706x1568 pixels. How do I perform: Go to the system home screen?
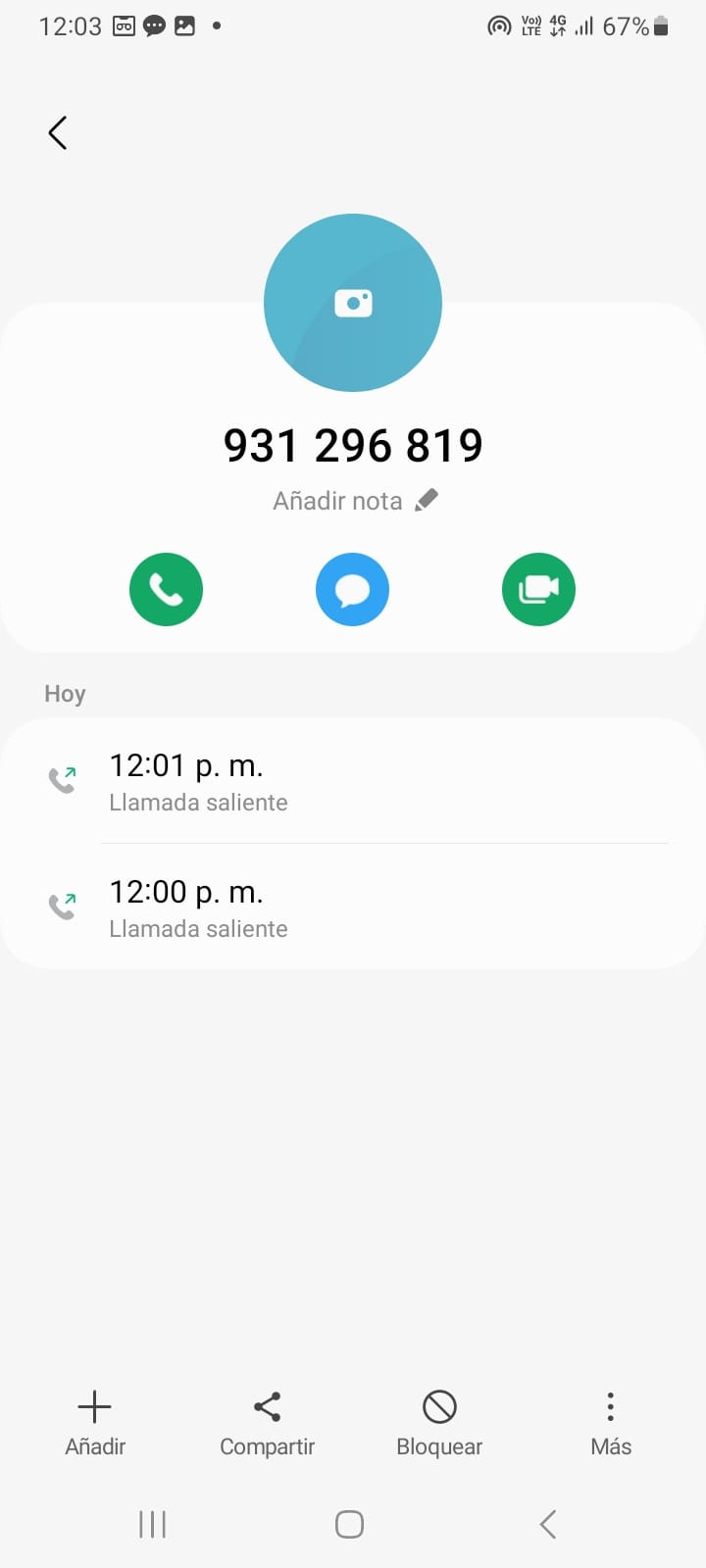coord(350,1524)
